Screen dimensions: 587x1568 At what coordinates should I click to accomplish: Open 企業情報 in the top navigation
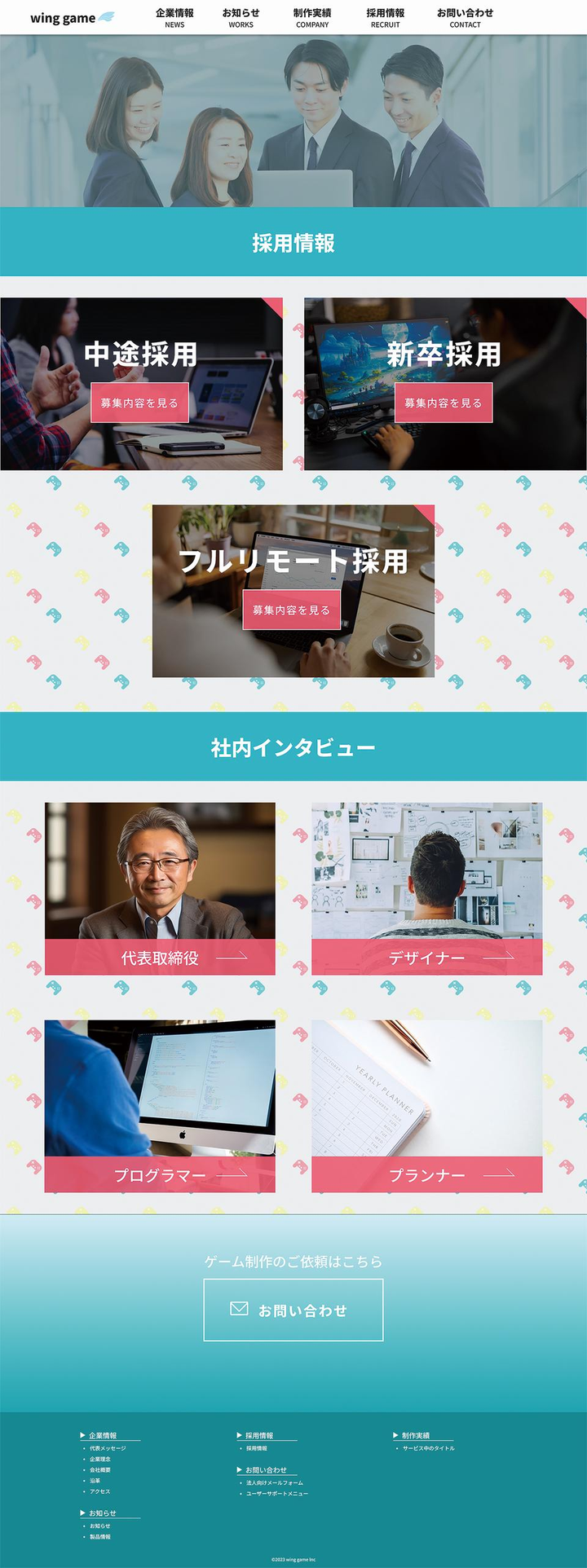(174, 18)
